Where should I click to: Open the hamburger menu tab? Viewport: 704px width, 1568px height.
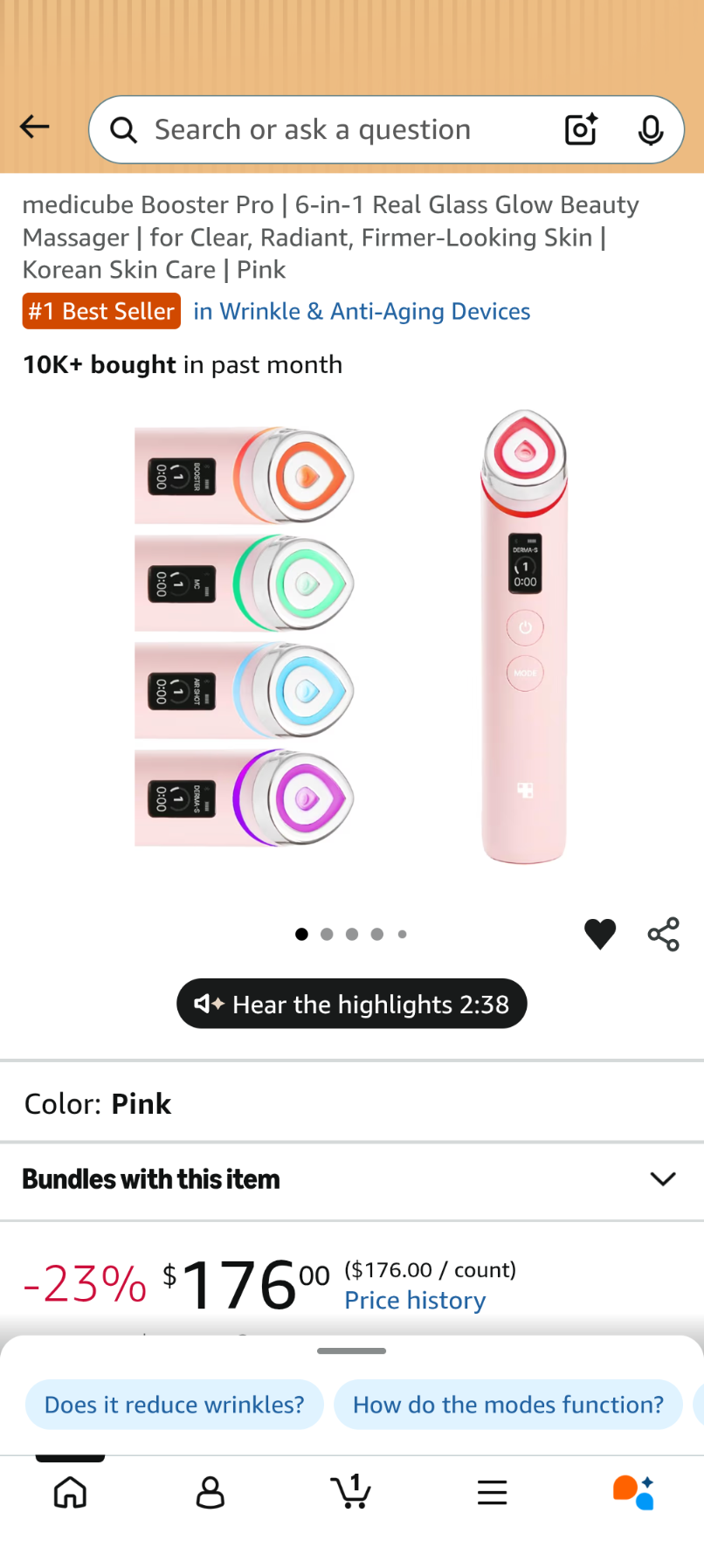pyautogui.click(x=493, y=1492)
